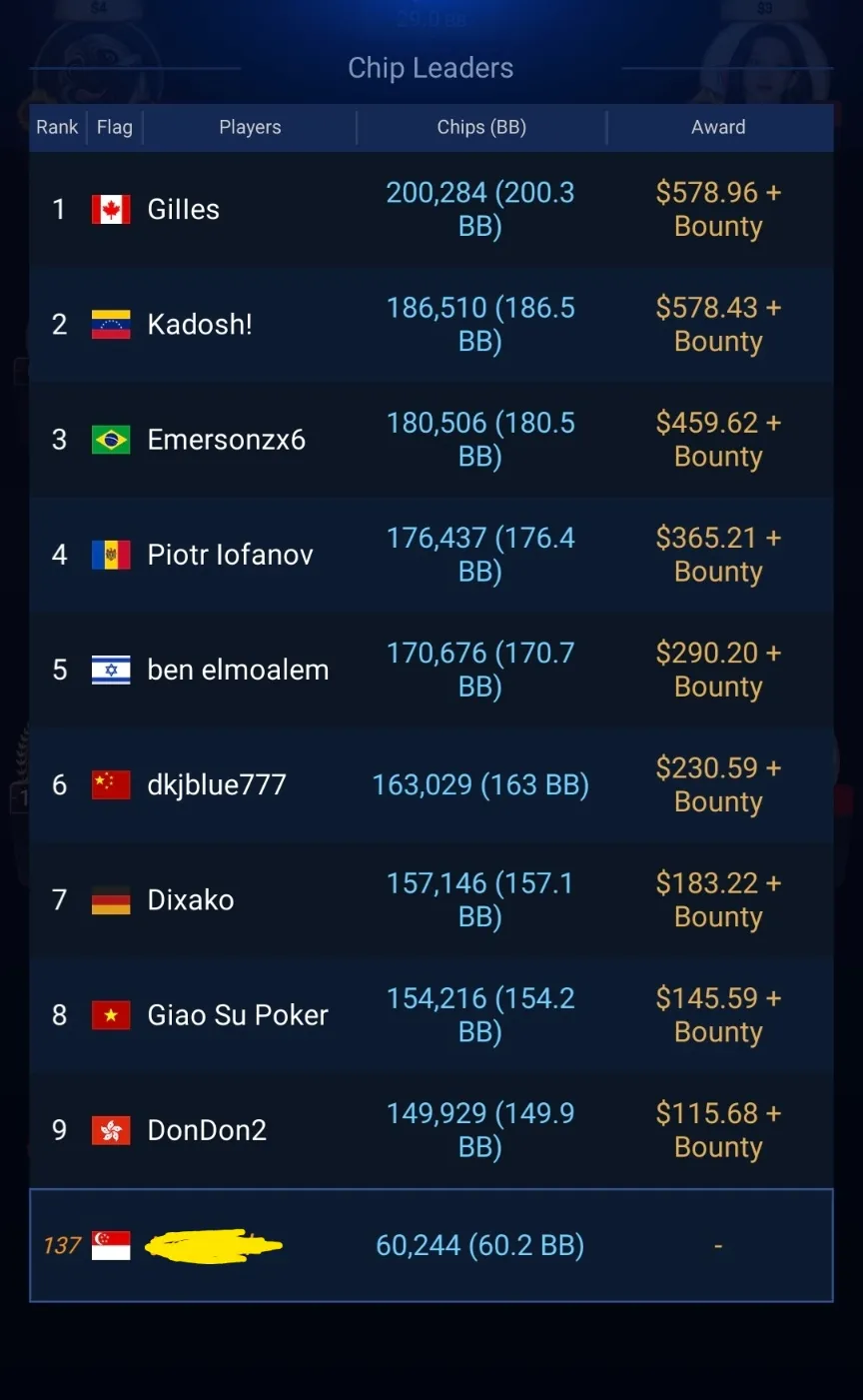Open Emersonzx6's leaderboard entry
Viewport: 863px width, 1400px height.
[226, 440]
